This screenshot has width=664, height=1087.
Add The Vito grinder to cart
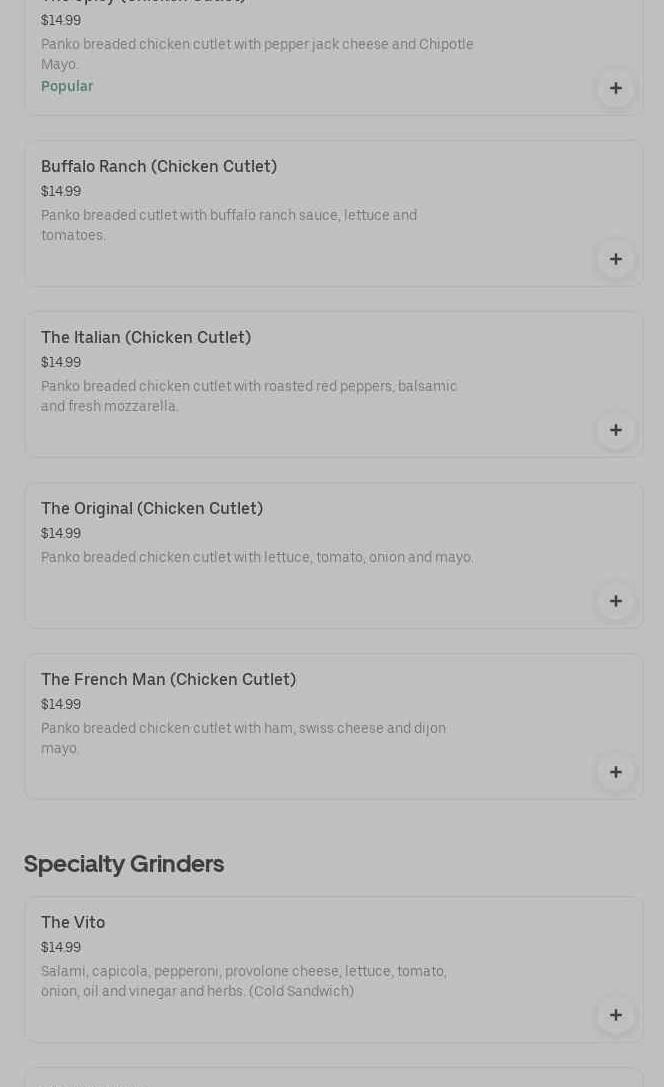[x=616, y=1015]
